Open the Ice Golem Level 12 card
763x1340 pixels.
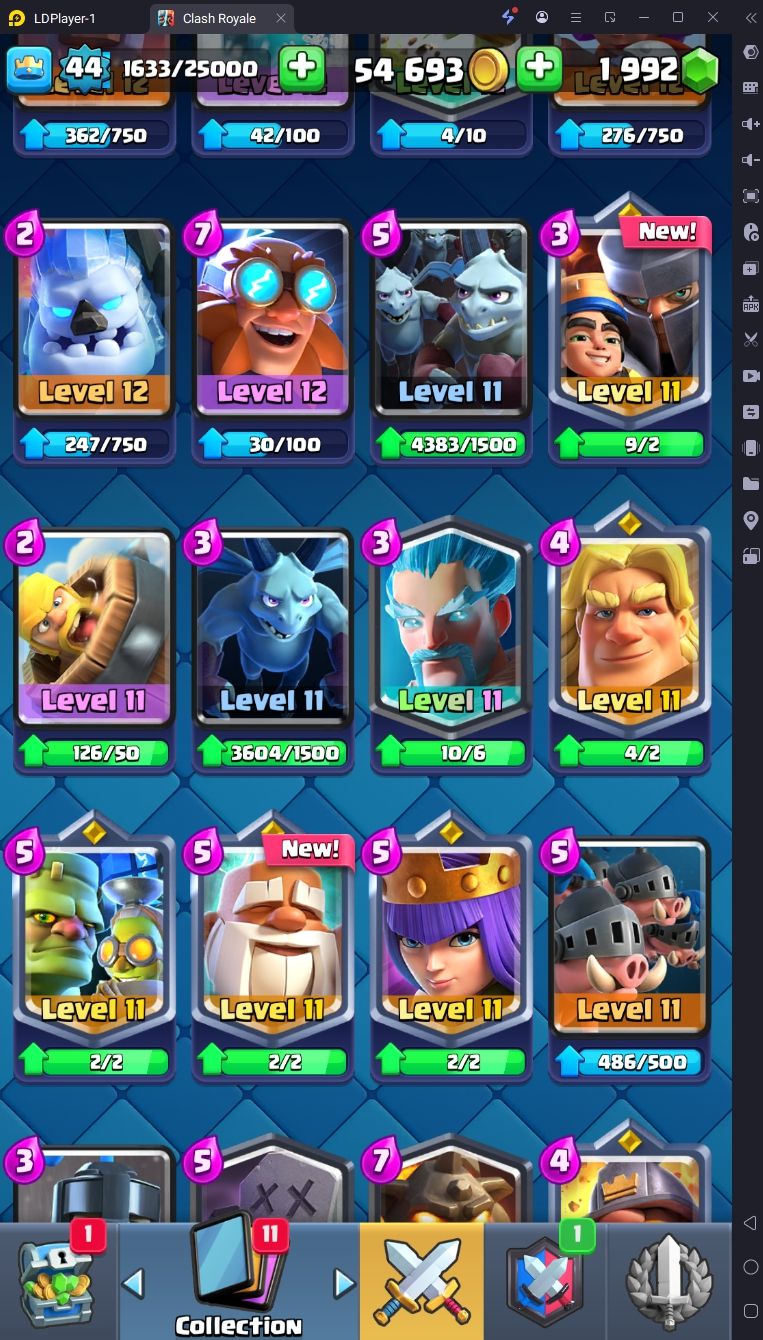click(x=94, y=320)
